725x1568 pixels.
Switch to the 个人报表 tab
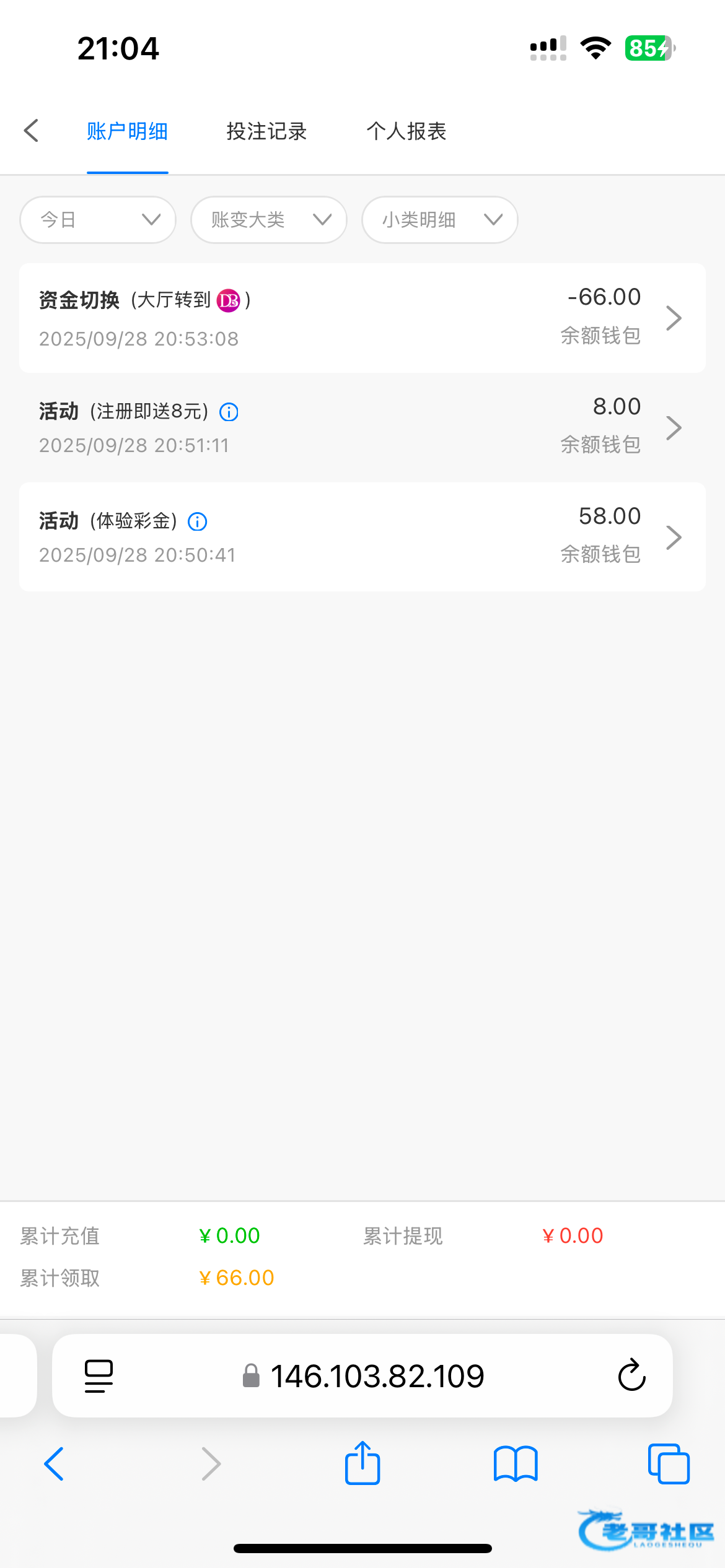406,131
